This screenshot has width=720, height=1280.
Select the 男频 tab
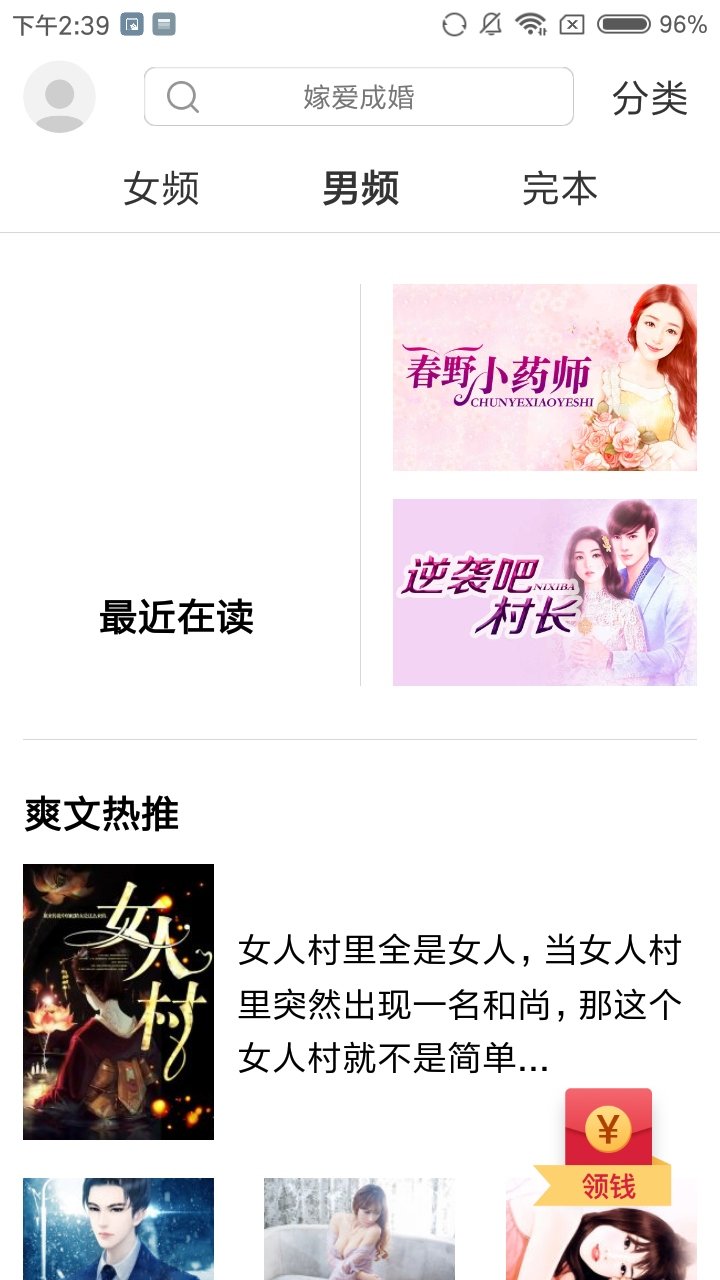point(360,188)
